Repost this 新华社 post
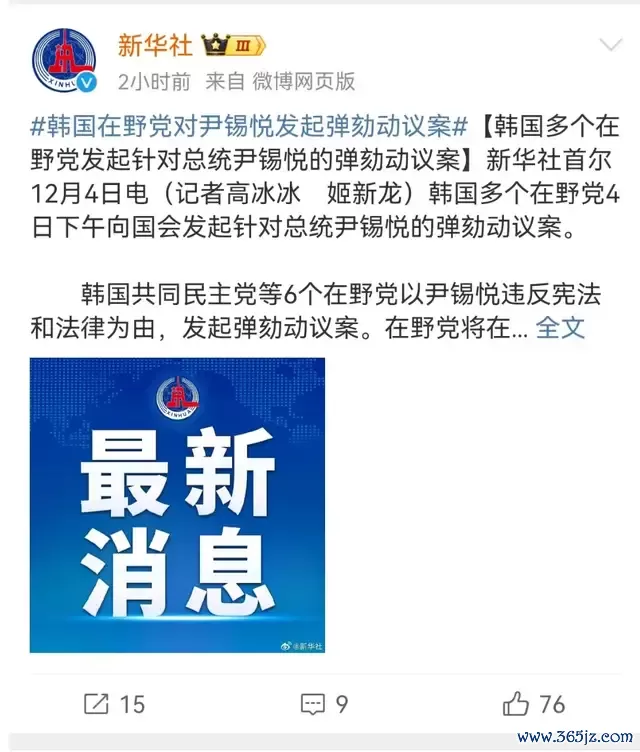The image size is (640, 752). pyautogui.click(x=114, y=704)
